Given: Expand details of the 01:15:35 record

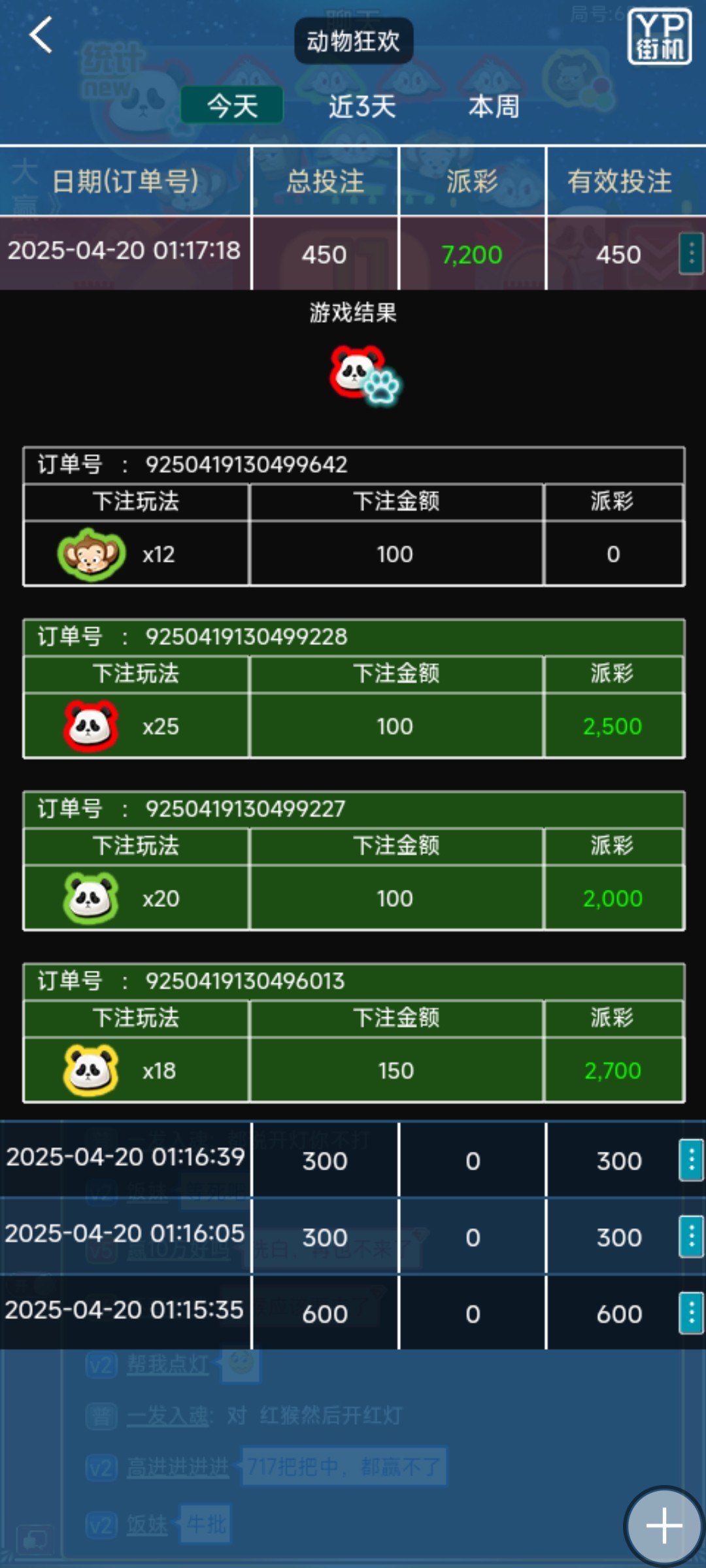Looking at the screenshot, I should [691, 1313].
